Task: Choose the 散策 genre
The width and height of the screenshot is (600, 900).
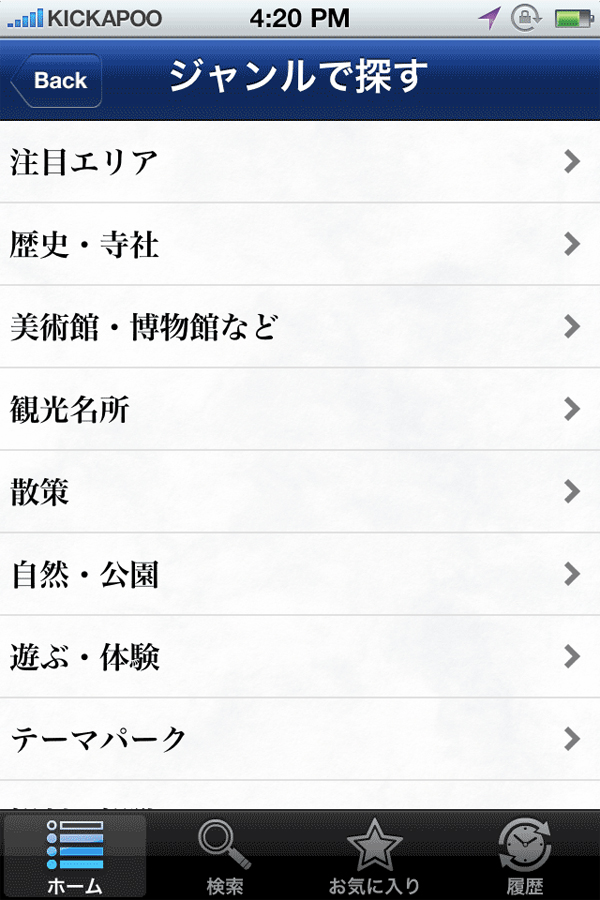Action: [x=300, y=492]
